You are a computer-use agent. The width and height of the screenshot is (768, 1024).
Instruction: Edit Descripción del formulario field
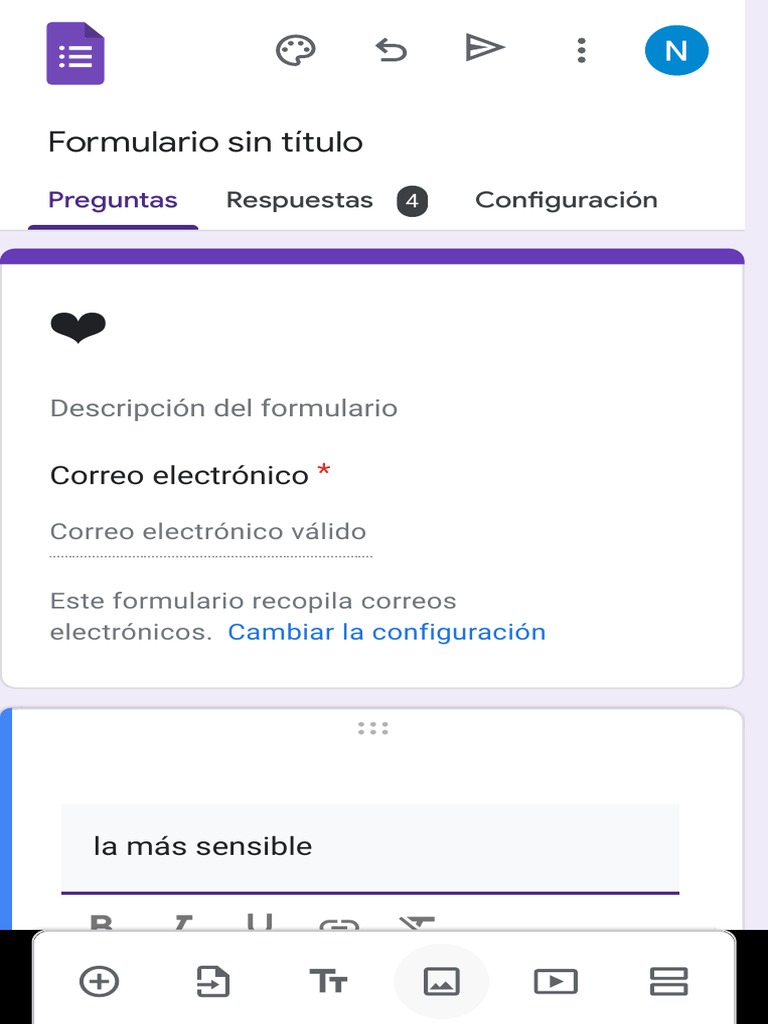click(x=224, y=408)
